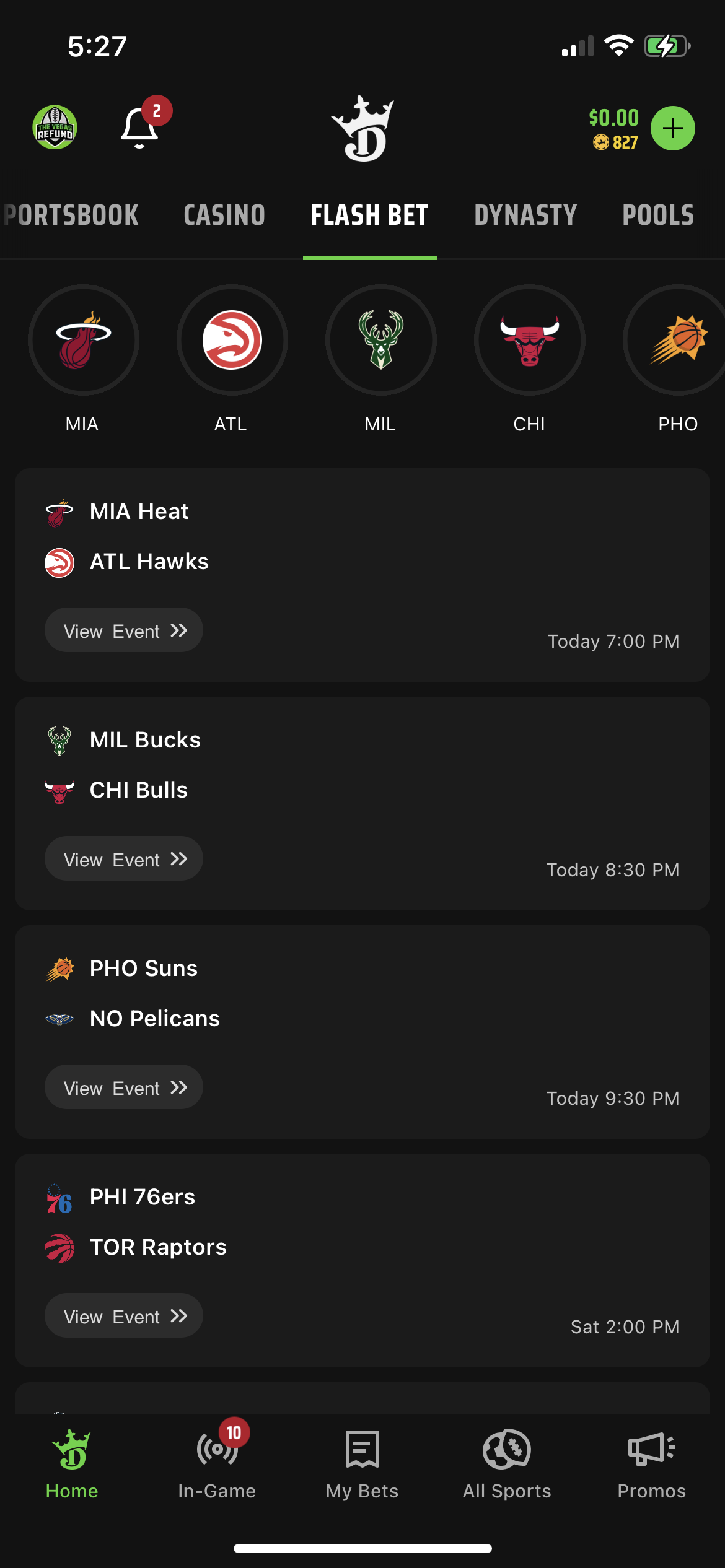725x1568 pixels.
Task: Select the ATL Hawks team circle
Action: pos(232,340)
